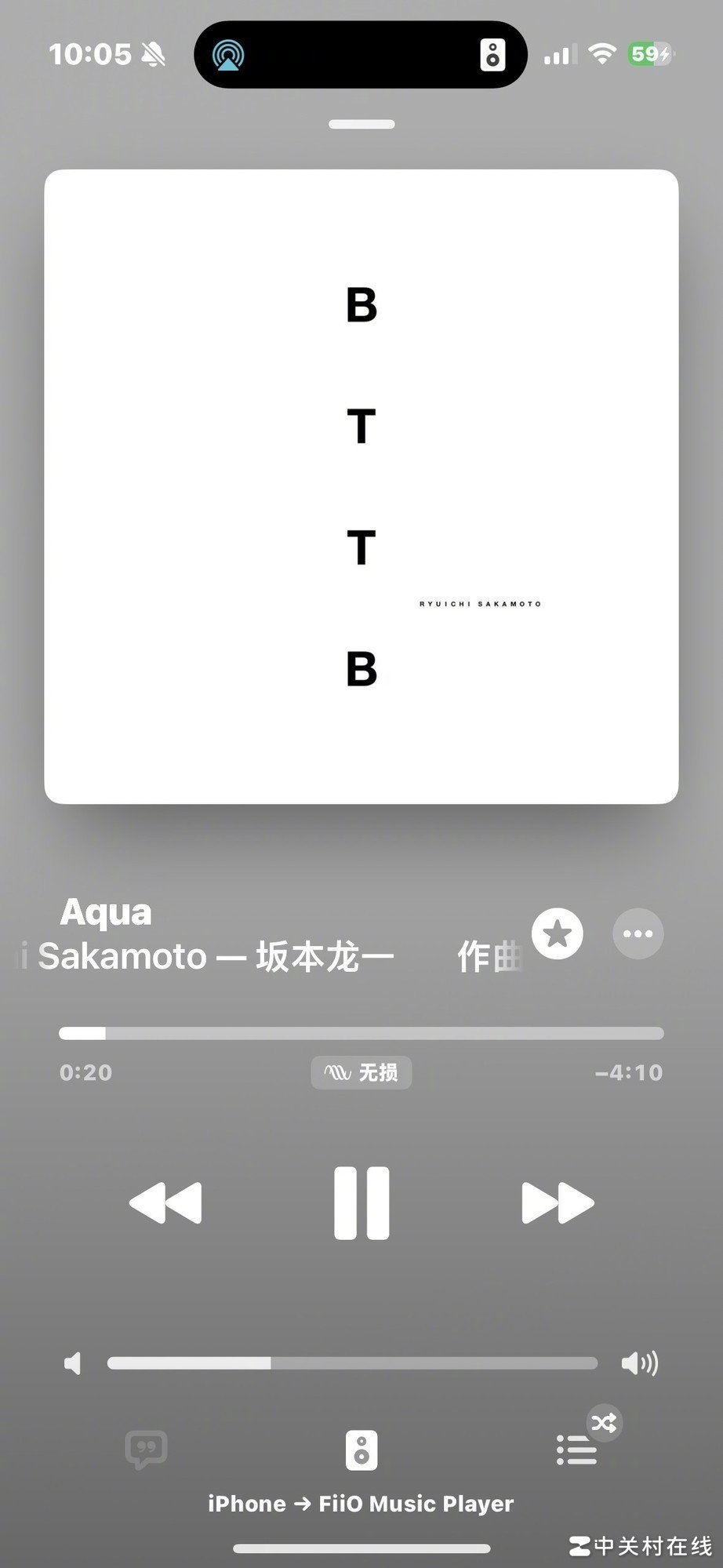
Task: Favorite Aqua with the star icon
Action: (x=558, y=933)
